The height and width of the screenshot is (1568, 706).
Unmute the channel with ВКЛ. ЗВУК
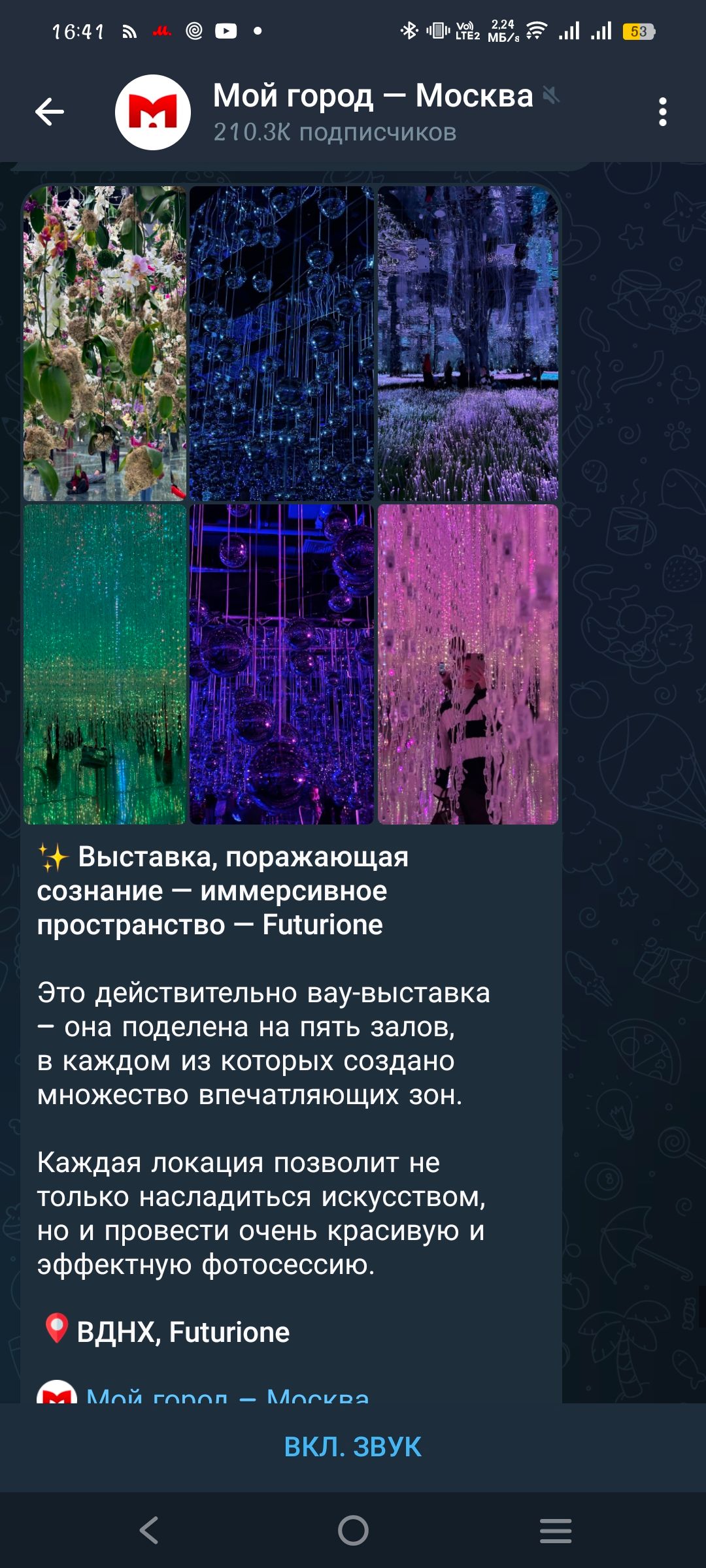(x=353, y=1447)
